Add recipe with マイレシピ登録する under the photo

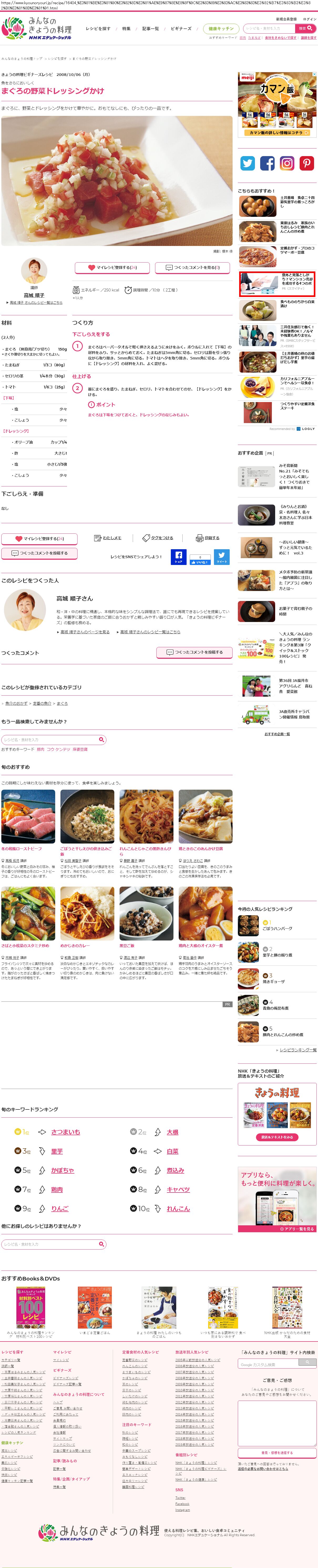click(112, 267)
